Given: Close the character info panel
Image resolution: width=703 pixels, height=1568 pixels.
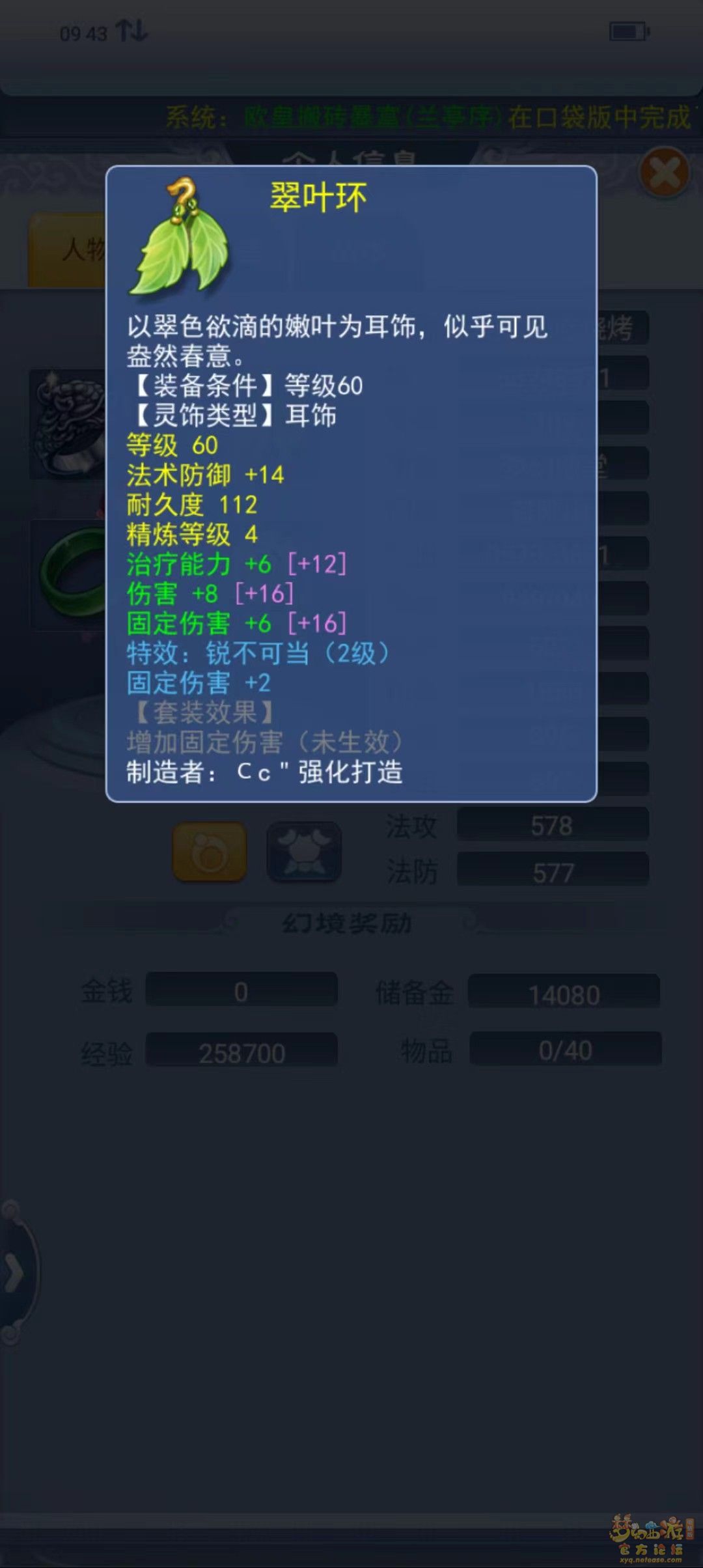Looking at the screenshot, I should tap(664, 173).
